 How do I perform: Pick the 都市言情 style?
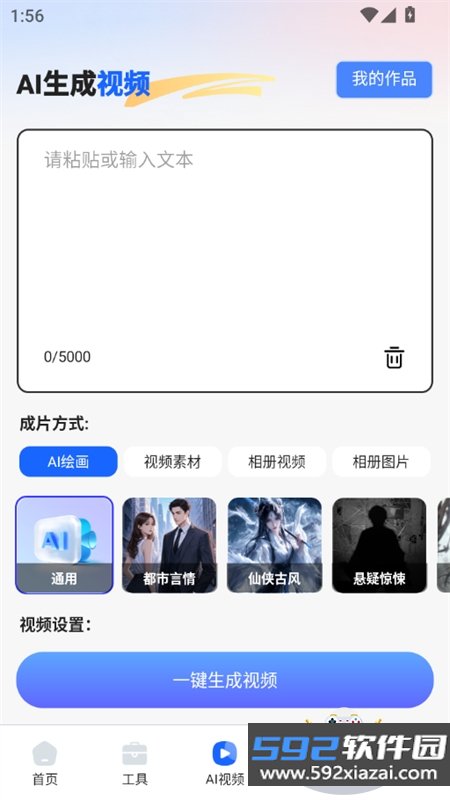pyautogui.click(x=169, y=545)
